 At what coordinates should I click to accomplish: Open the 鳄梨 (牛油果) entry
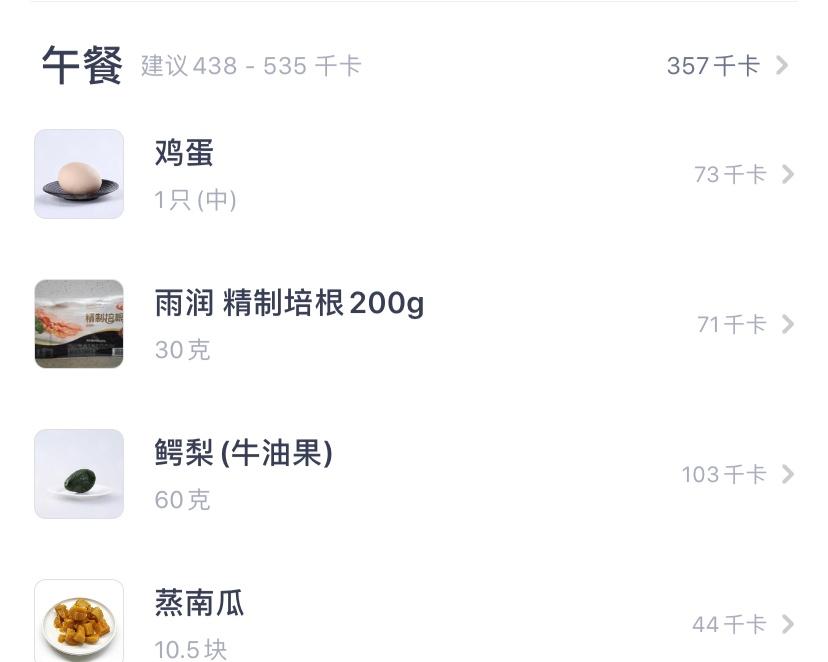414,474
